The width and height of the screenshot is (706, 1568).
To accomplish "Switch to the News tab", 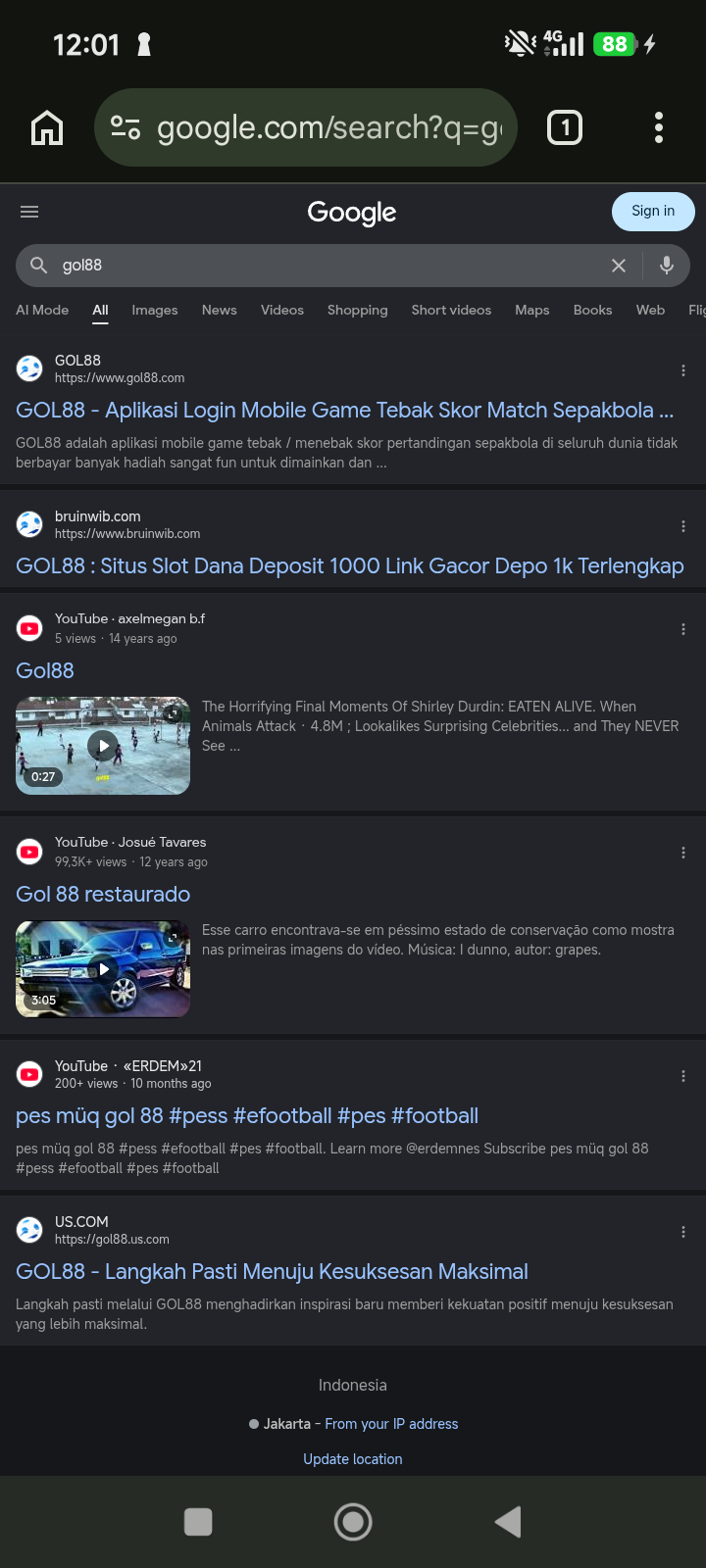I will [220, 310].
